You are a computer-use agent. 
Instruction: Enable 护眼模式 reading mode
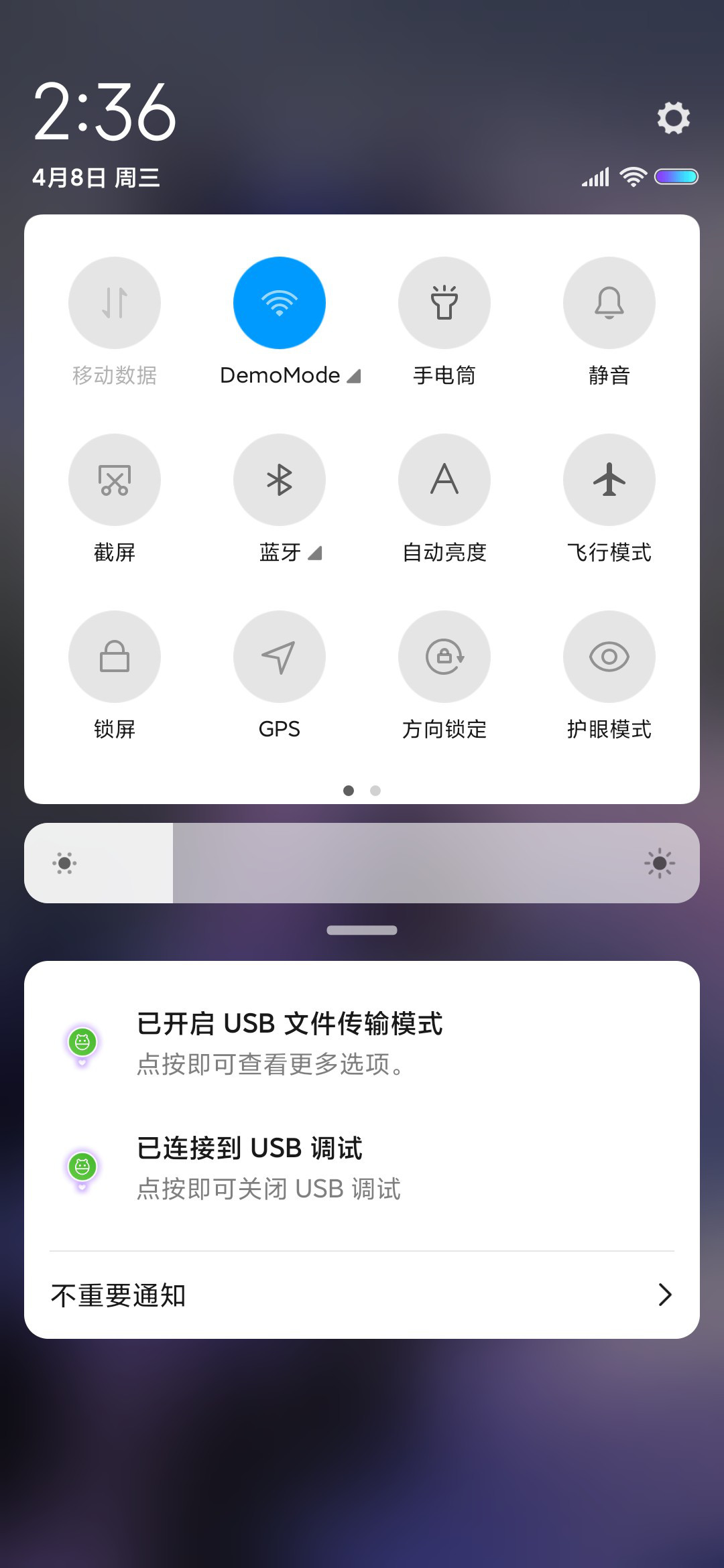tap(609, 657)
